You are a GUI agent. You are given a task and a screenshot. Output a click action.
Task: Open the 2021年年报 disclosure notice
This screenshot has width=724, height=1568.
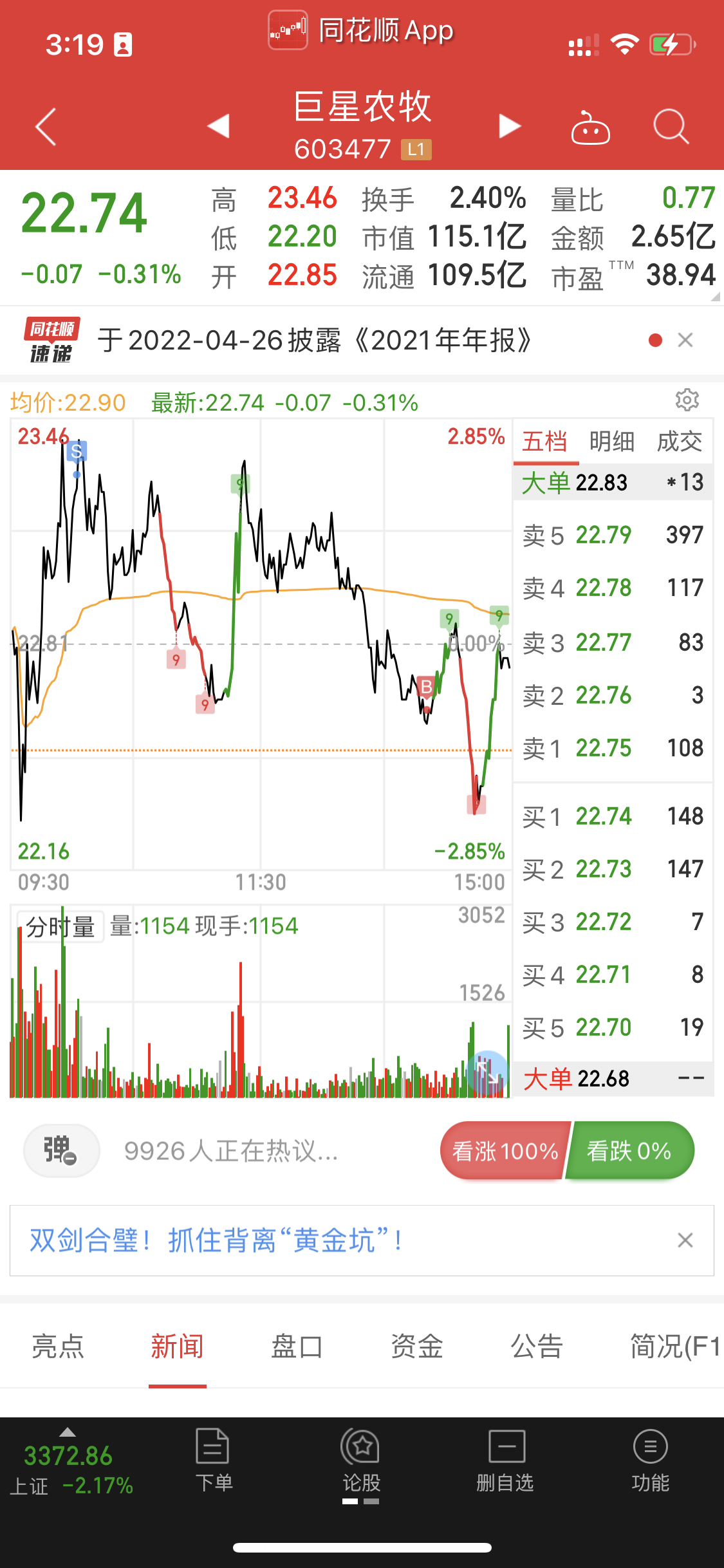coord(315,340)
